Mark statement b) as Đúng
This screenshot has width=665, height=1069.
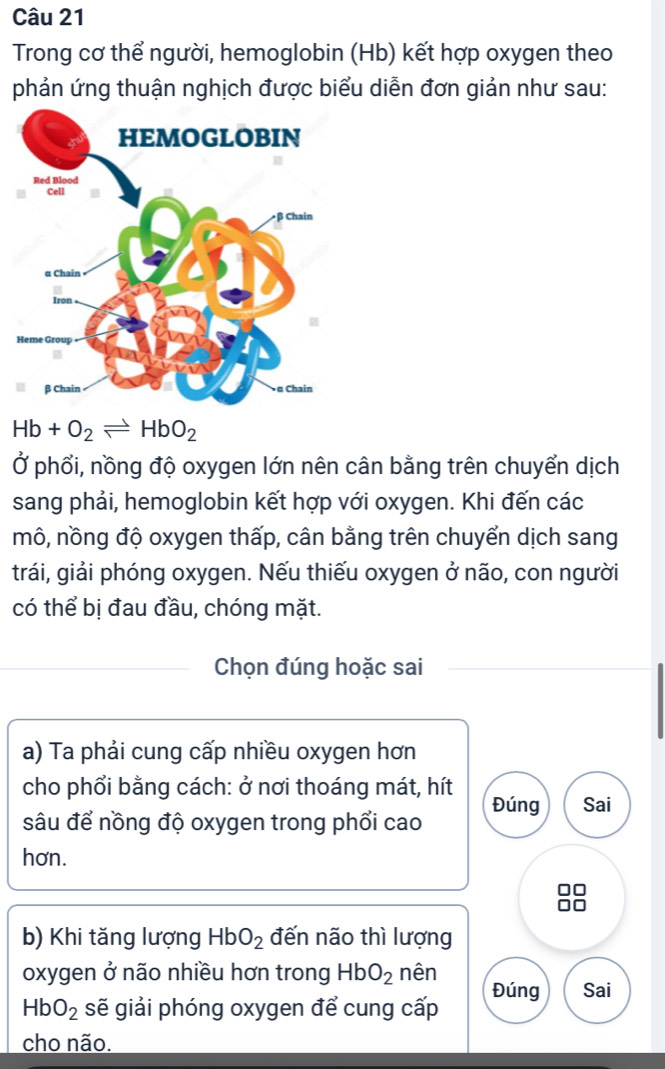click(515, 990)
